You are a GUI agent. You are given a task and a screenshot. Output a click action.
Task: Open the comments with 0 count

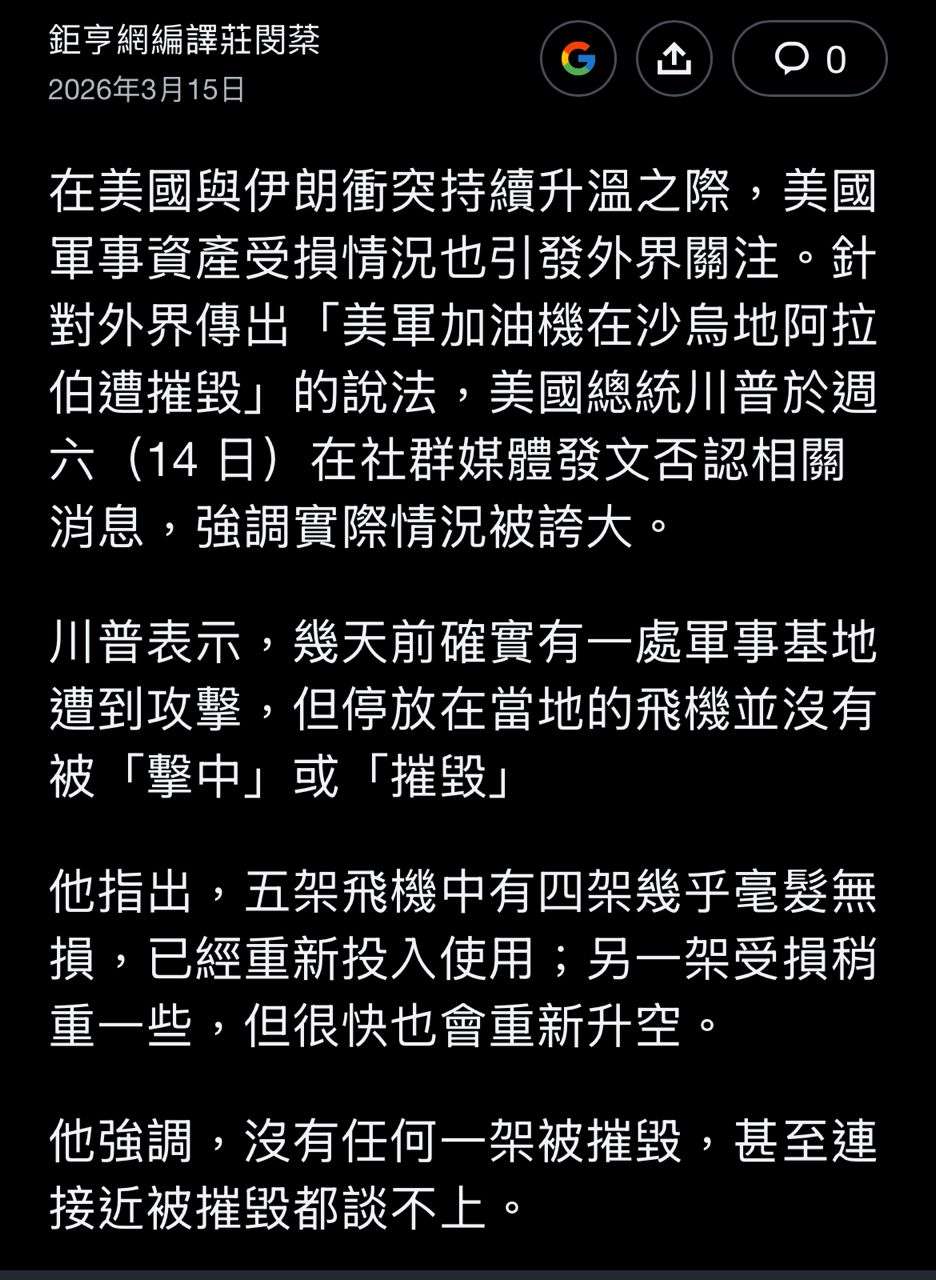click(809, 59)
